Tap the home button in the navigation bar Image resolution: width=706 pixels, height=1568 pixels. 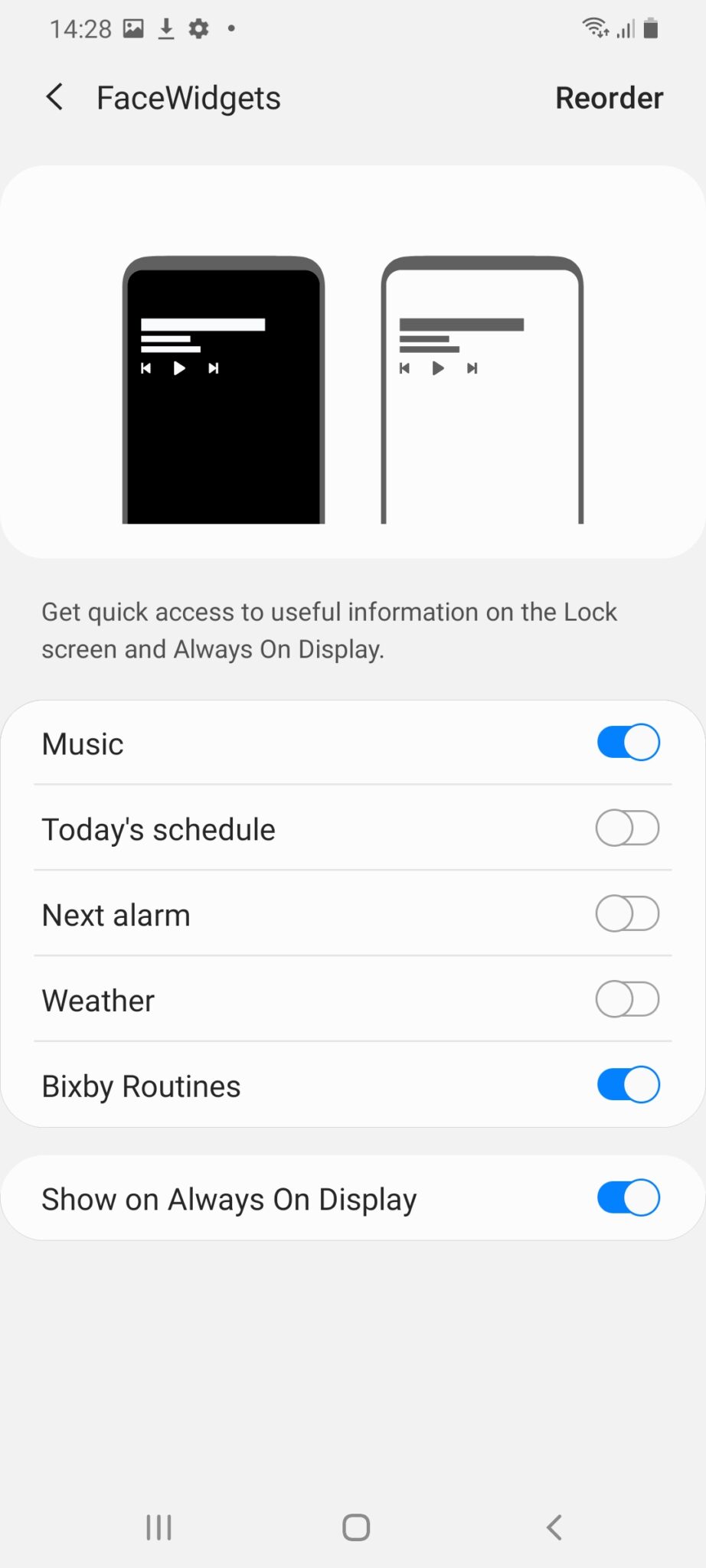(353, 1526)
